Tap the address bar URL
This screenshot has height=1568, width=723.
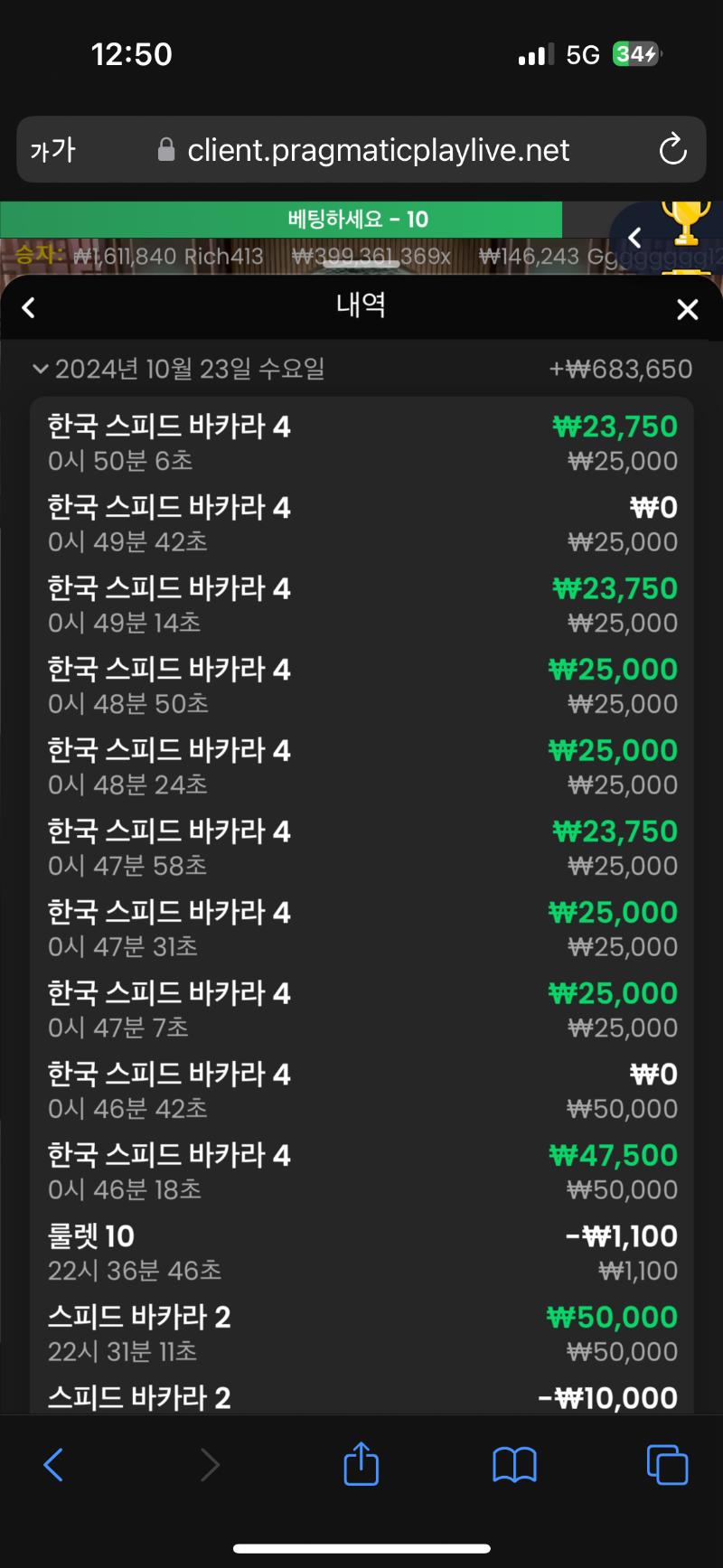tap(378, 149)
